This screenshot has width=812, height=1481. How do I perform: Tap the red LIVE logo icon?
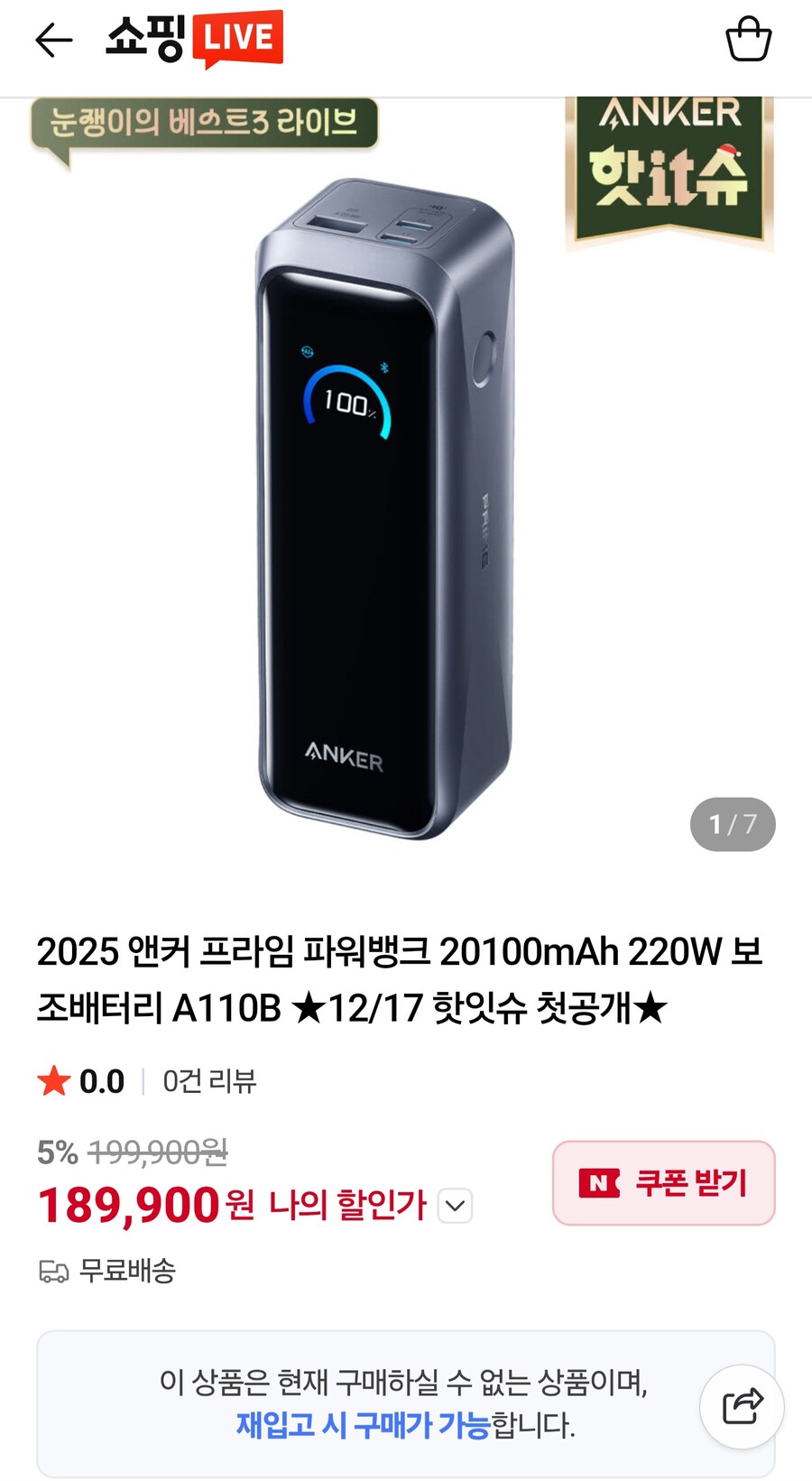click(x=241, y=38)
